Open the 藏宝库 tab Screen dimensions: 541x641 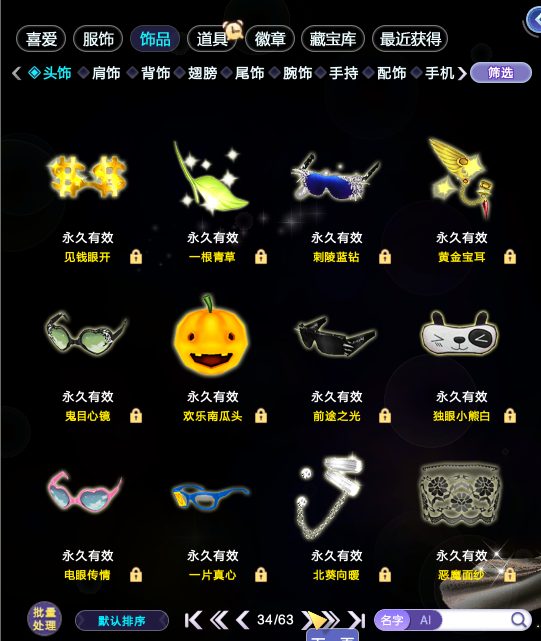pyautogui.click(x=332, y=39)
